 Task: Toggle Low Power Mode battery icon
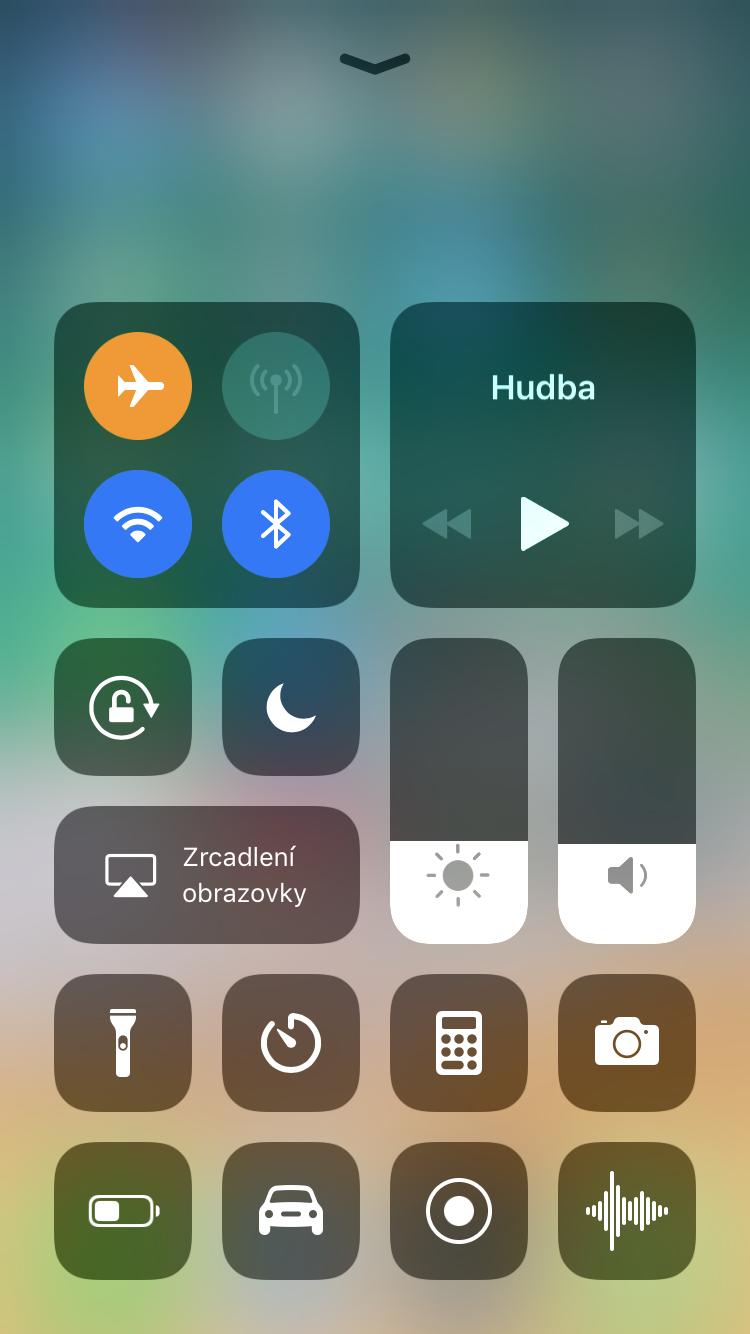click(x=123, y=1211)
